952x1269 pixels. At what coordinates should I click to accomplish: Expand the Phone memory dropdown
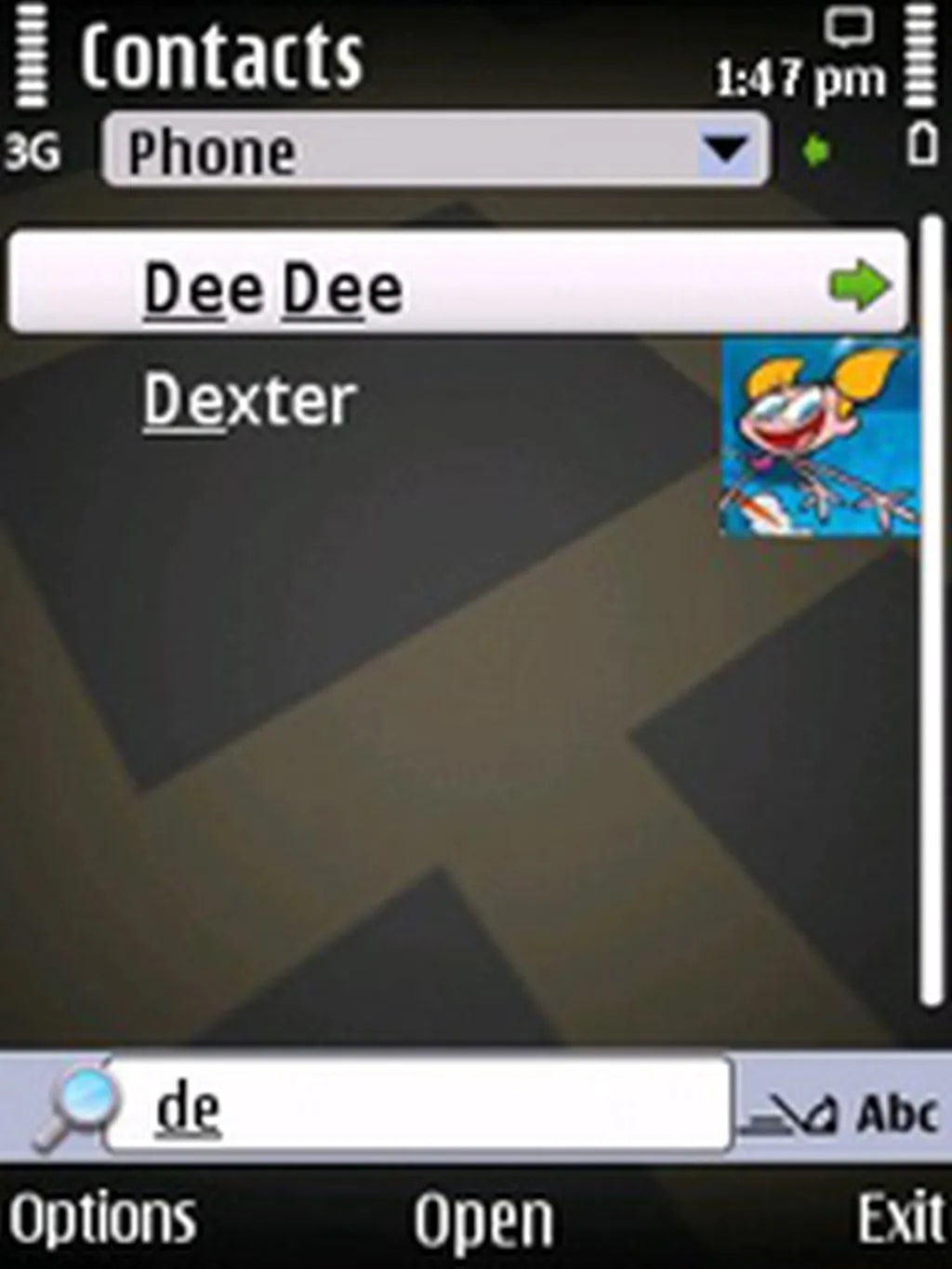click(x=725, y=149)
